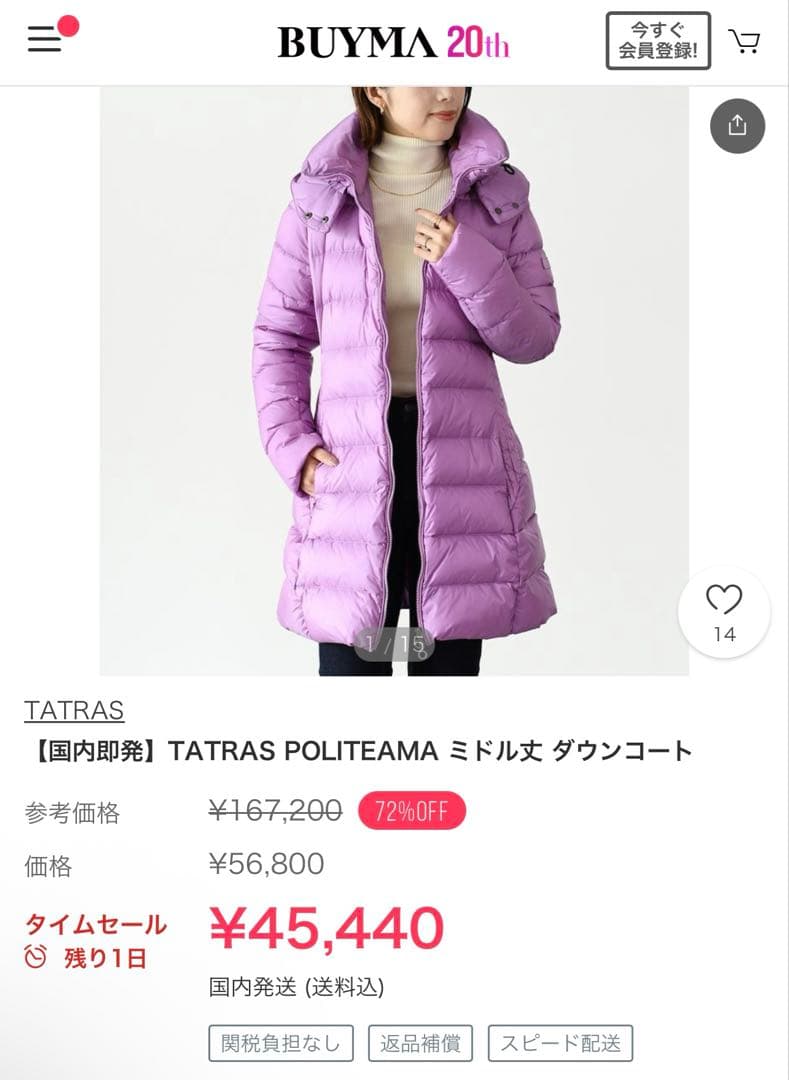The height and width of the screenshot is (1080, 789).
Task: Click the timer icon next to タイムセール
Action: [34, 956]
